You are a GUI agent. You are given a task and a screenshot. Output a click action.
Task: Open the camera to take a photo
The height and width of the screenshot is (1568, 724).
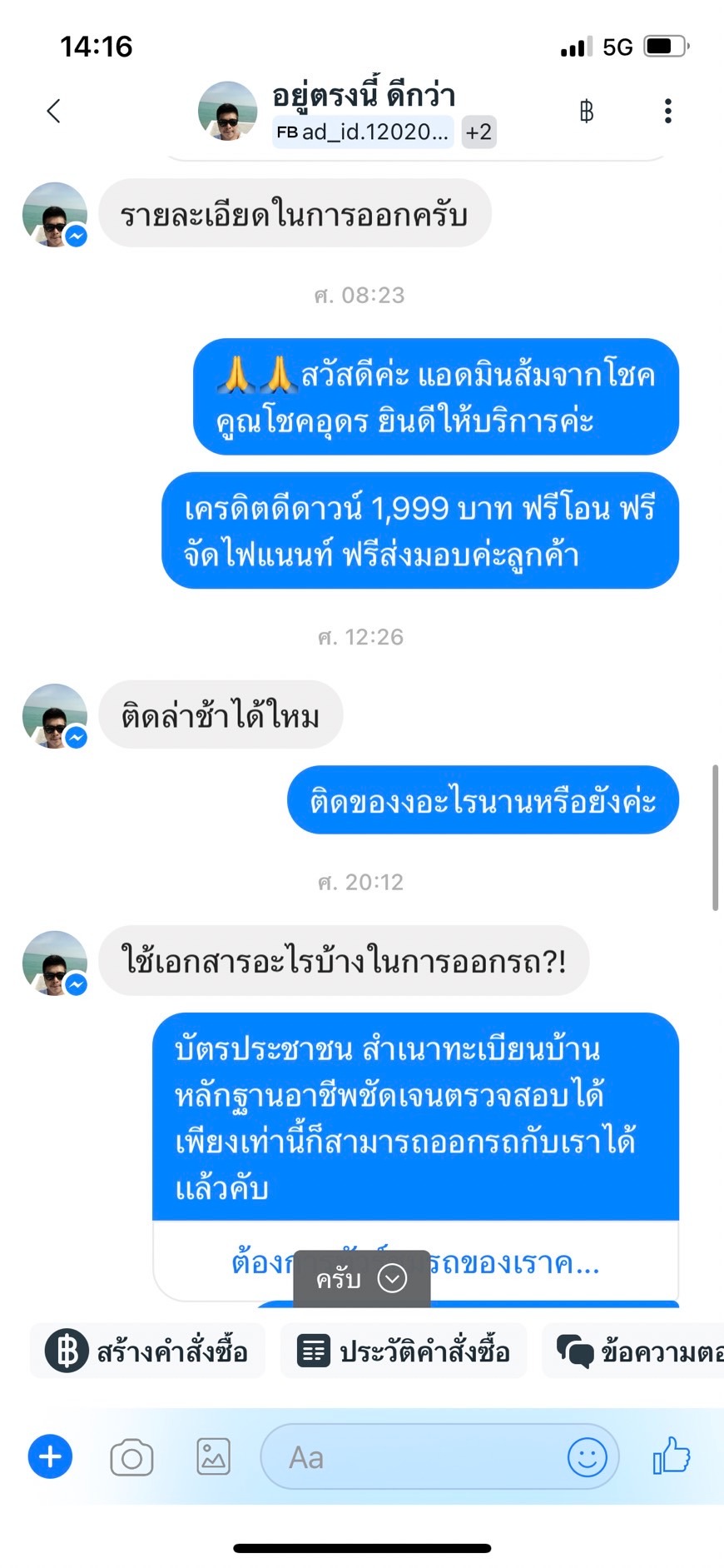(131, 1457)
